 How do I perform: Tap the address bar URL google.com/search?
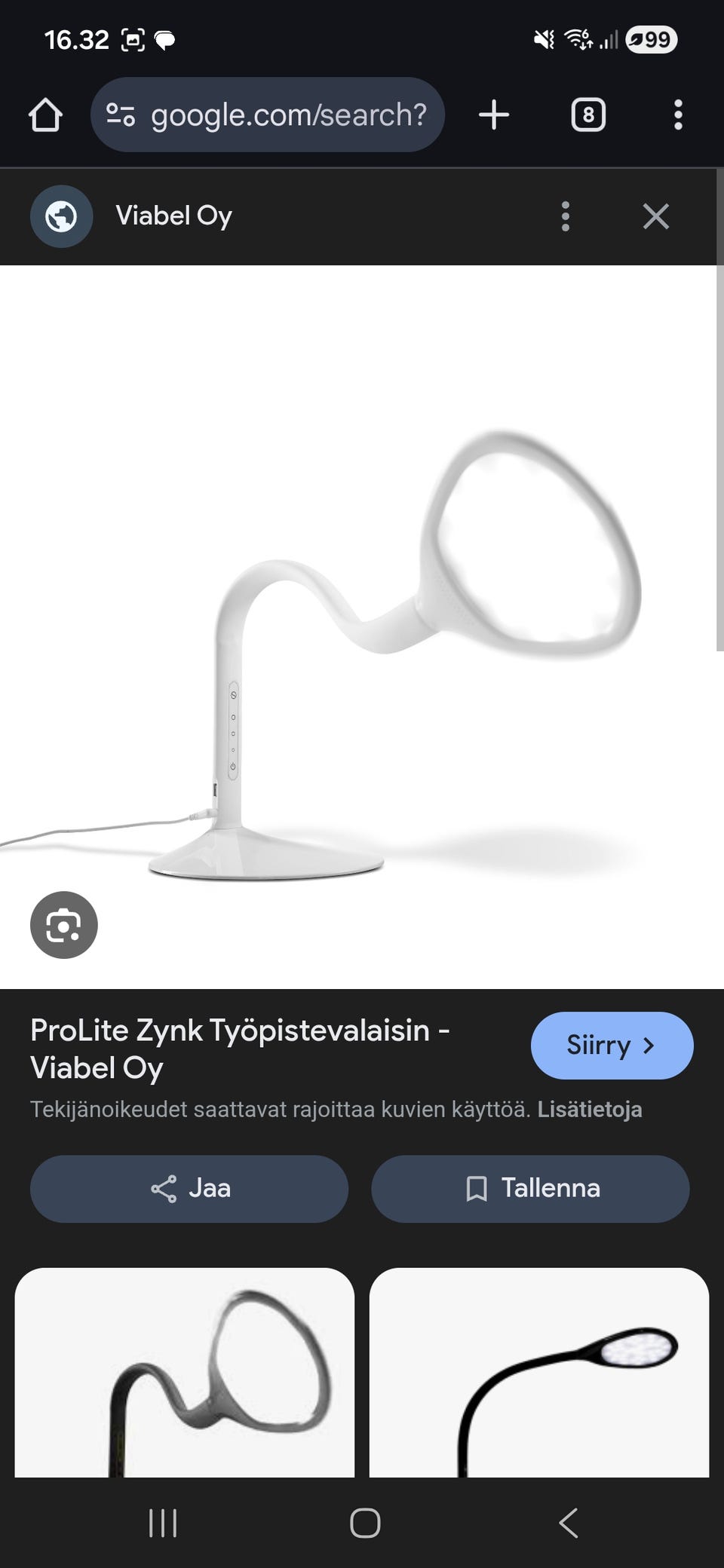(x=290, y=115)
